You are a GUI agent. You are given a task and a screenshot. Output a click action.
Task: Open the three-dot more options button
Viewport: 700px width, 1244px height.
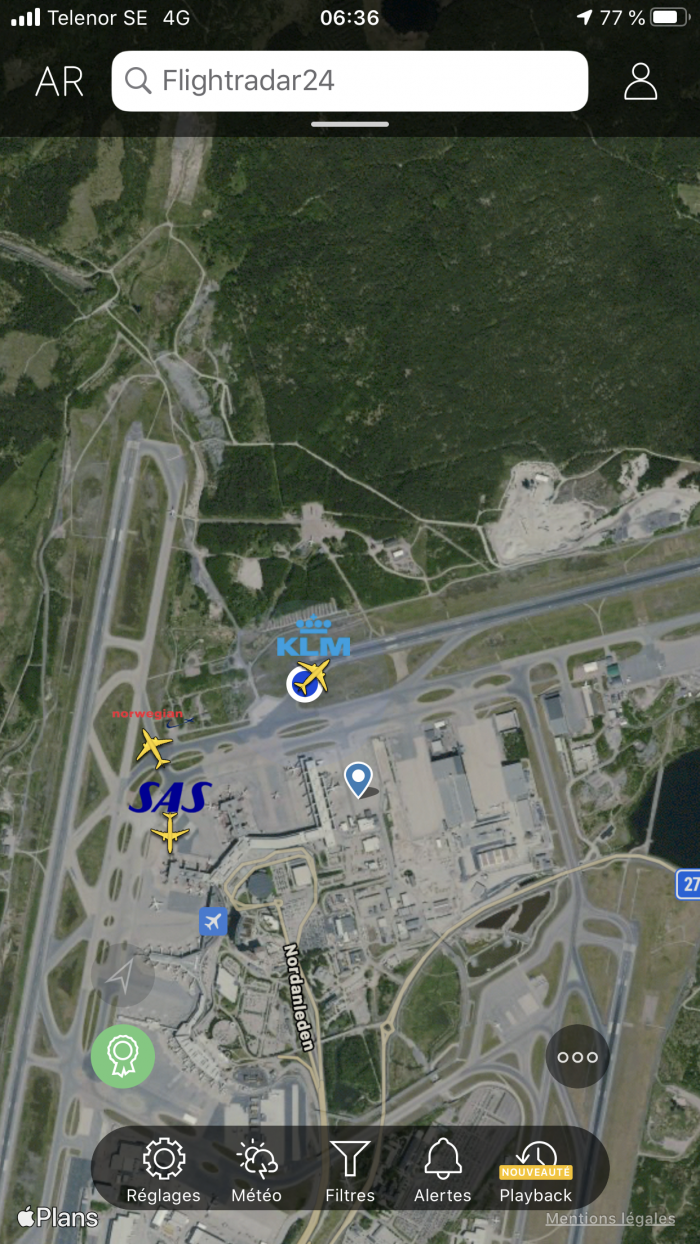(x=577, y=1056)
